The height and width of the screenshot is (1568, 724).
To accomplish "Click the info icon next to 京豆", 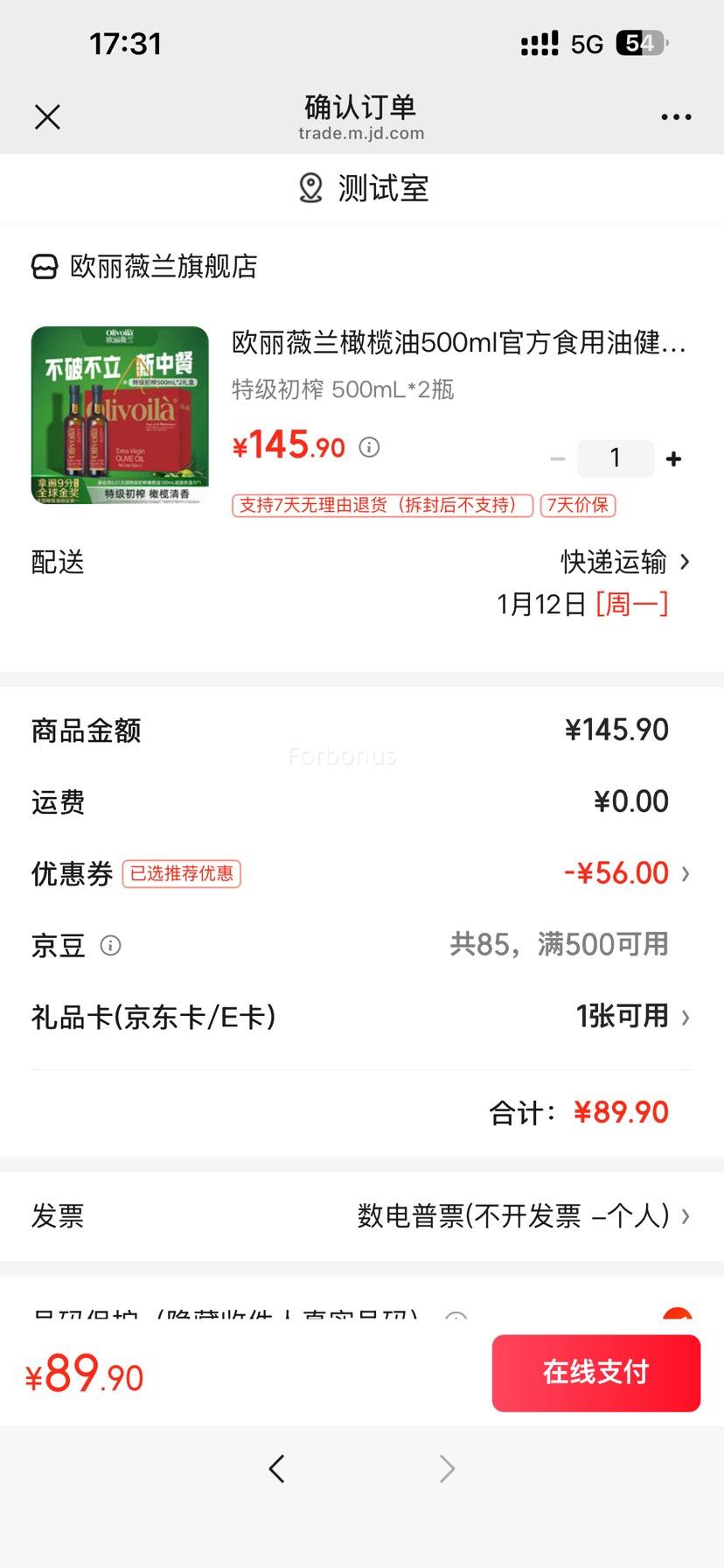I will (110, 945).
